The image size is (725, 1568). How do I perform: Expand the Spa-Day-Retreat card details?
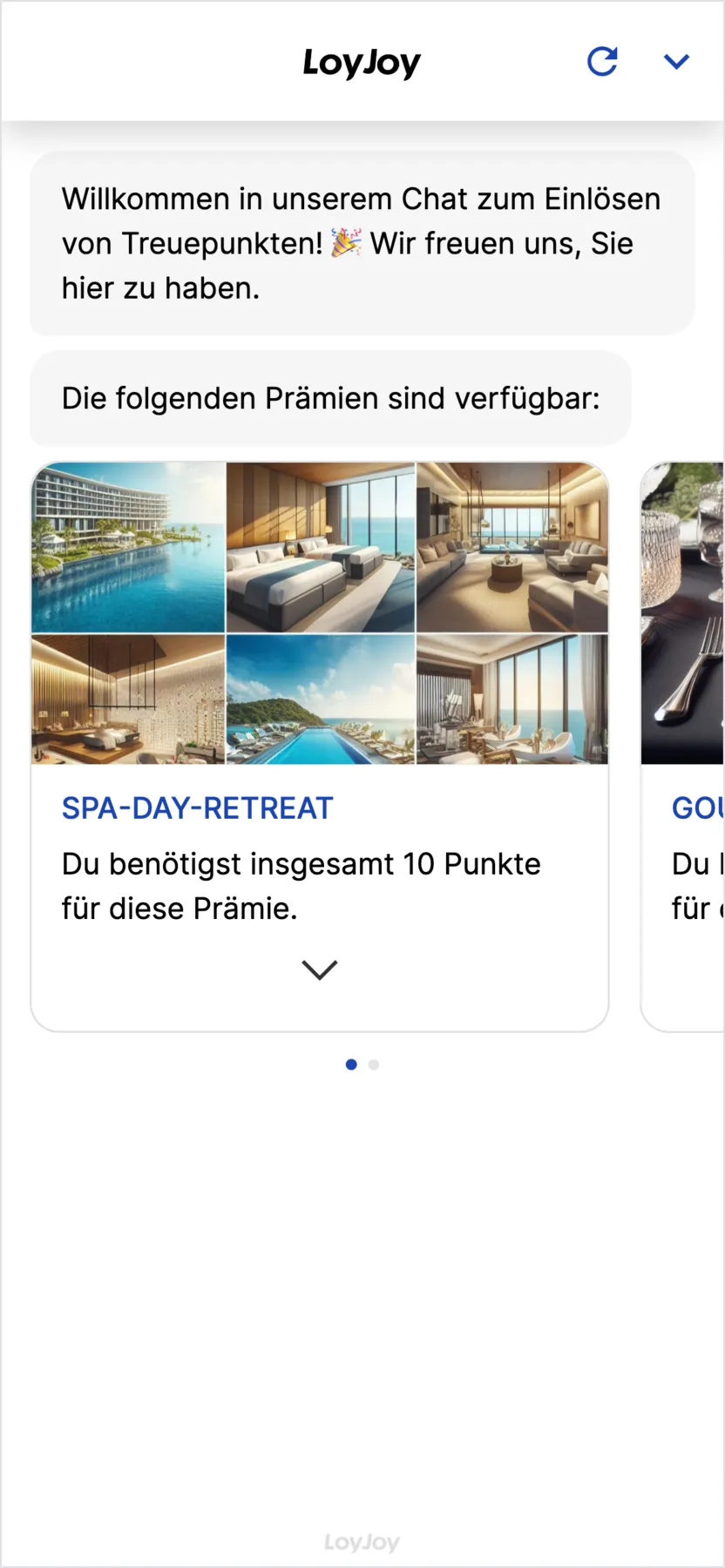coord(320,970)
